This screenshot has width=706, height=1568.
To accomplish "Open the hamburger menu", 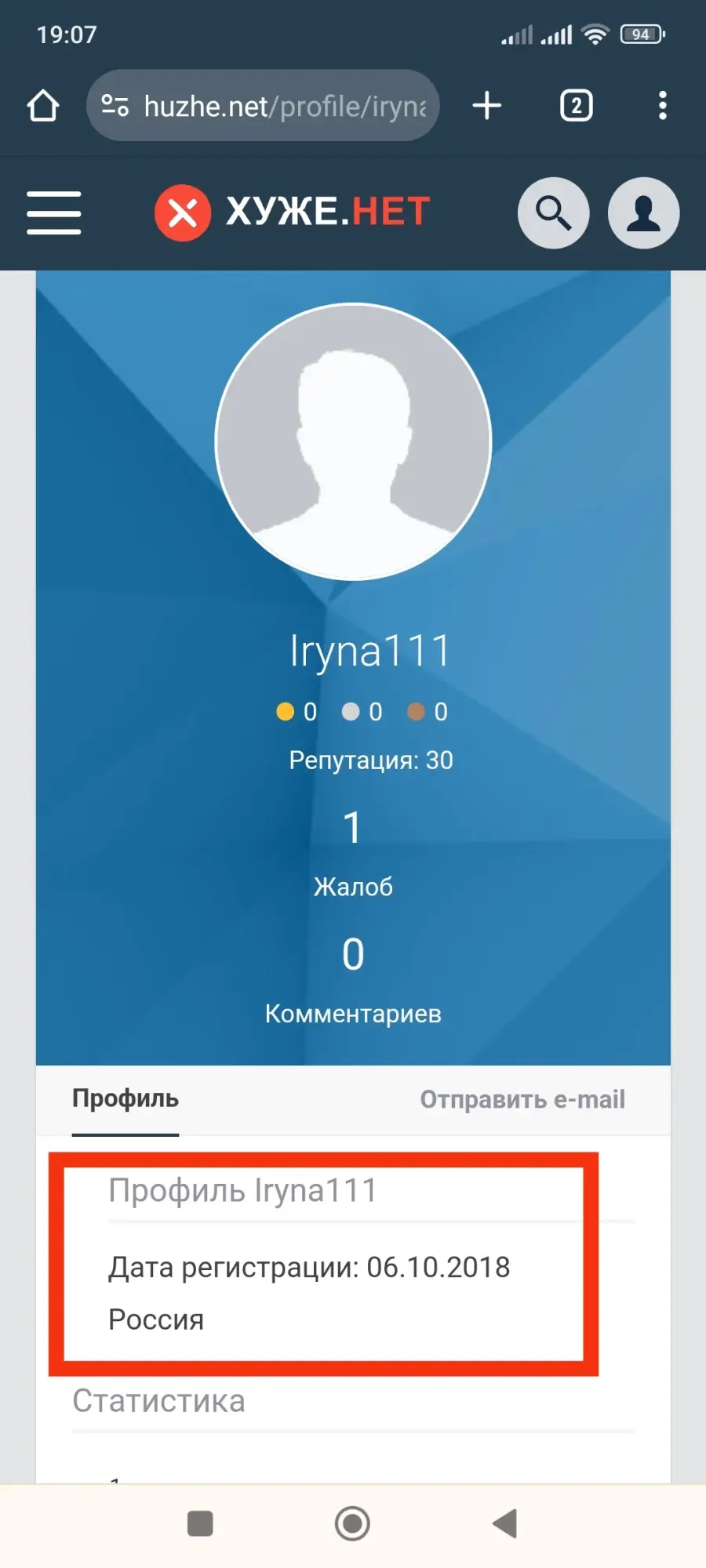I will (53, 212).
